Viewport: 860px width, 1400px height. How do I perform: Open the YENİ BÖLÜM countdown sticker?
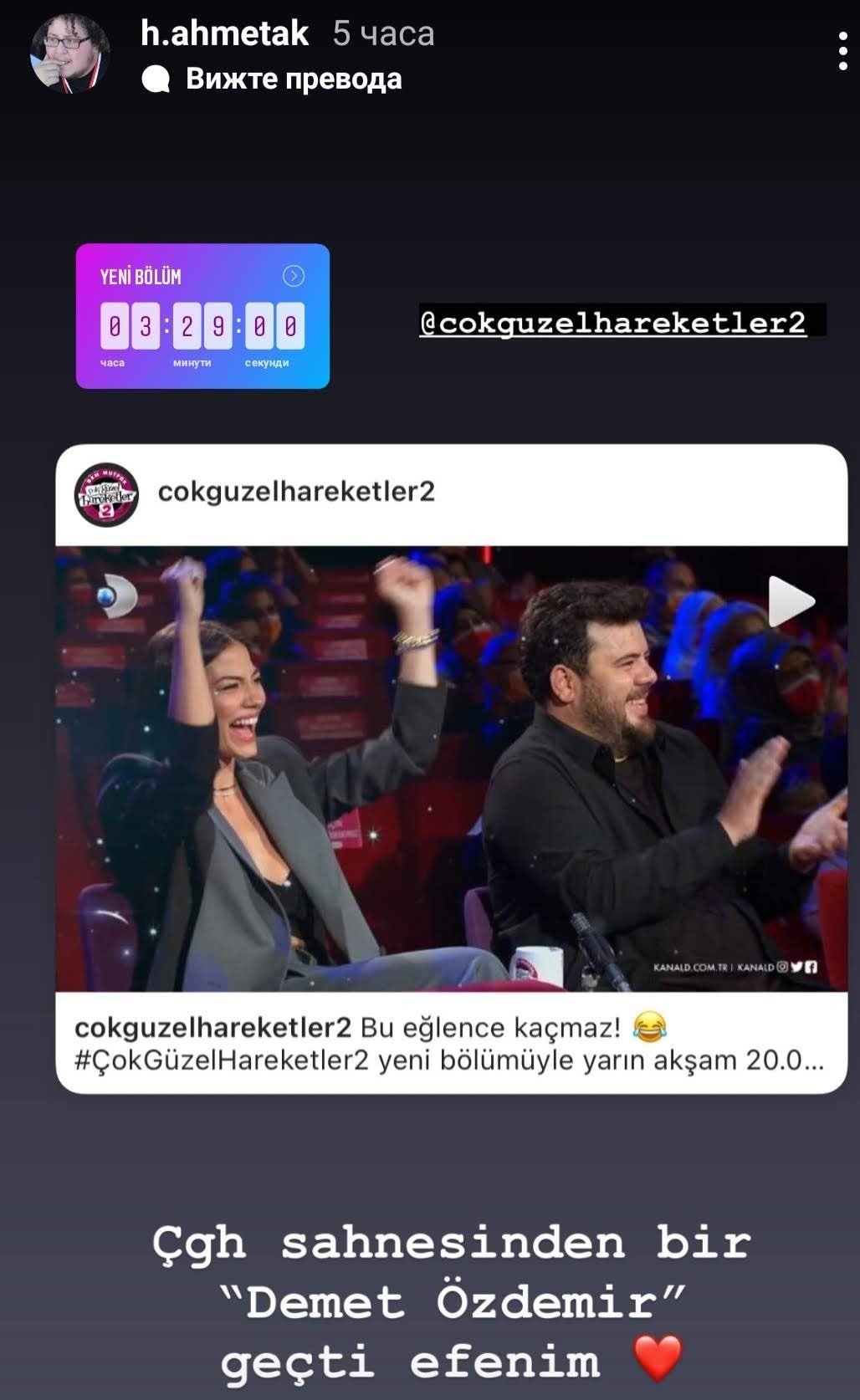pos(202,316)
